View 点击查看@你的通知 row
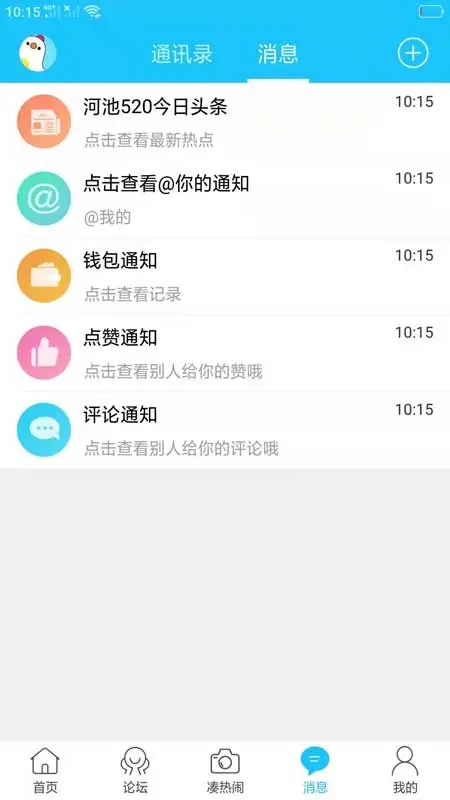 click(225, 198)
